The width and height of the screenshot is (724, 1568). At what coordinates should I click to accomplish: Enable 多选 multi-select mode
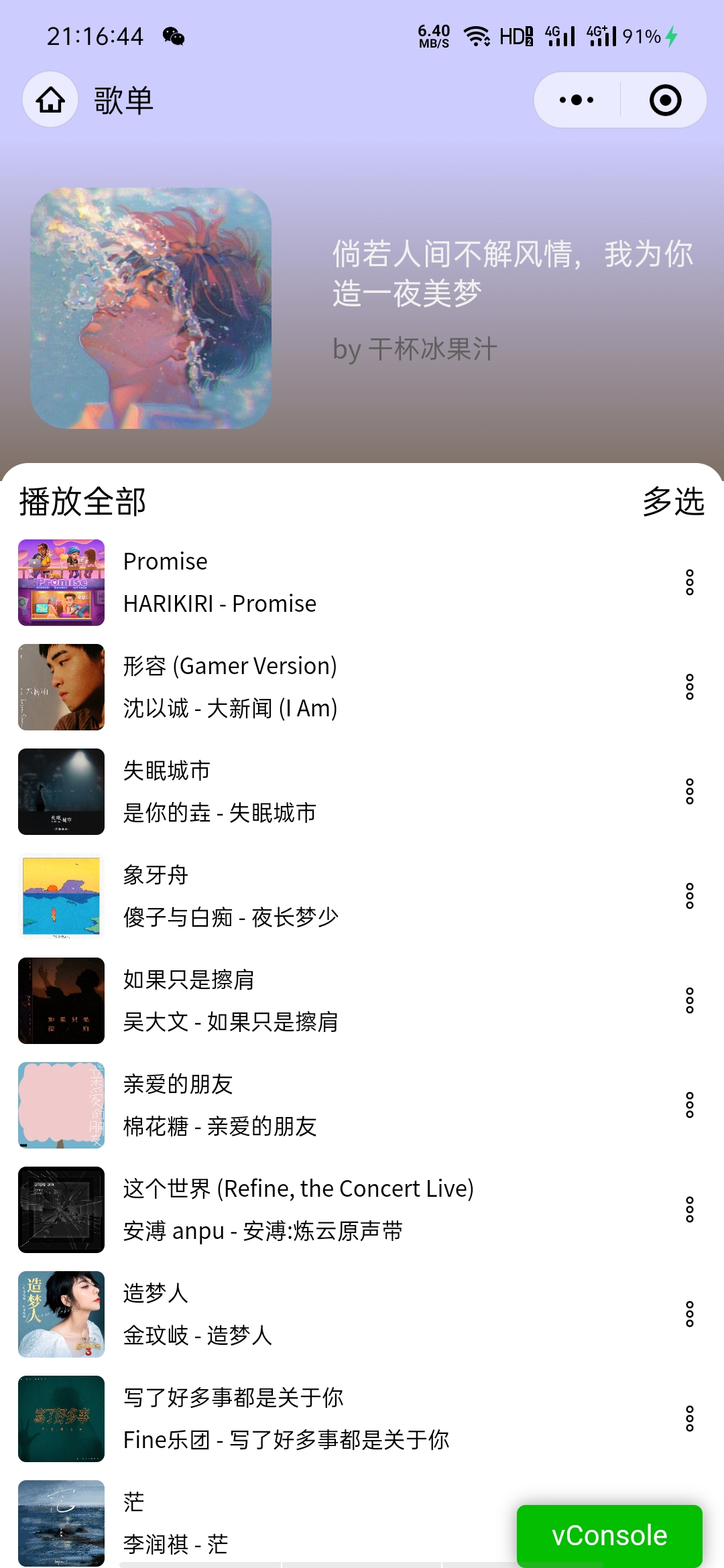point(673,501)
